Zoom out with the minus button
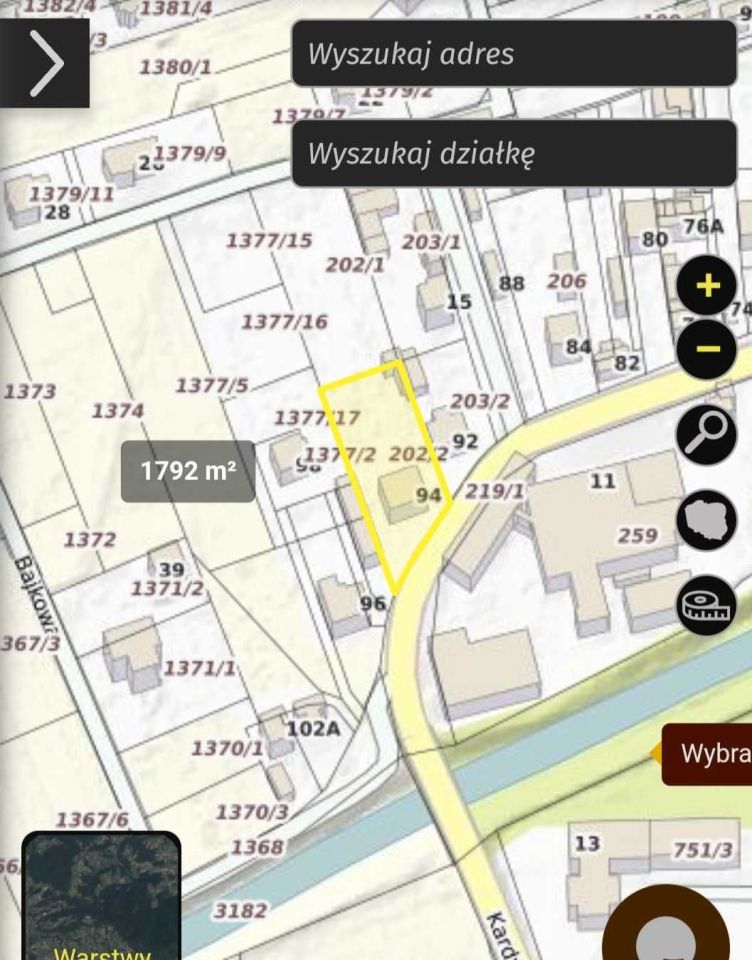The width and height of the screenshot is (752, 960). (707, 348)
